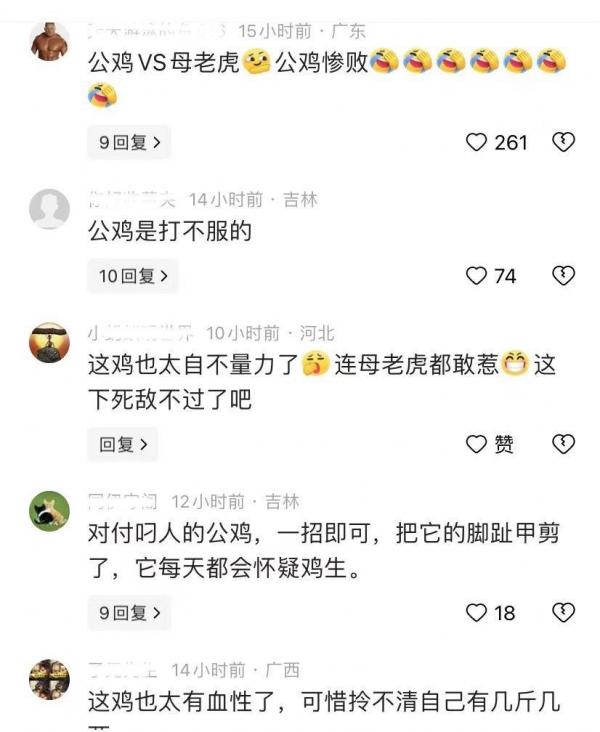600x732 pixels.
Task: Open the avatar of the 吉林 commenter 12小时前
Action: point(49,510)
